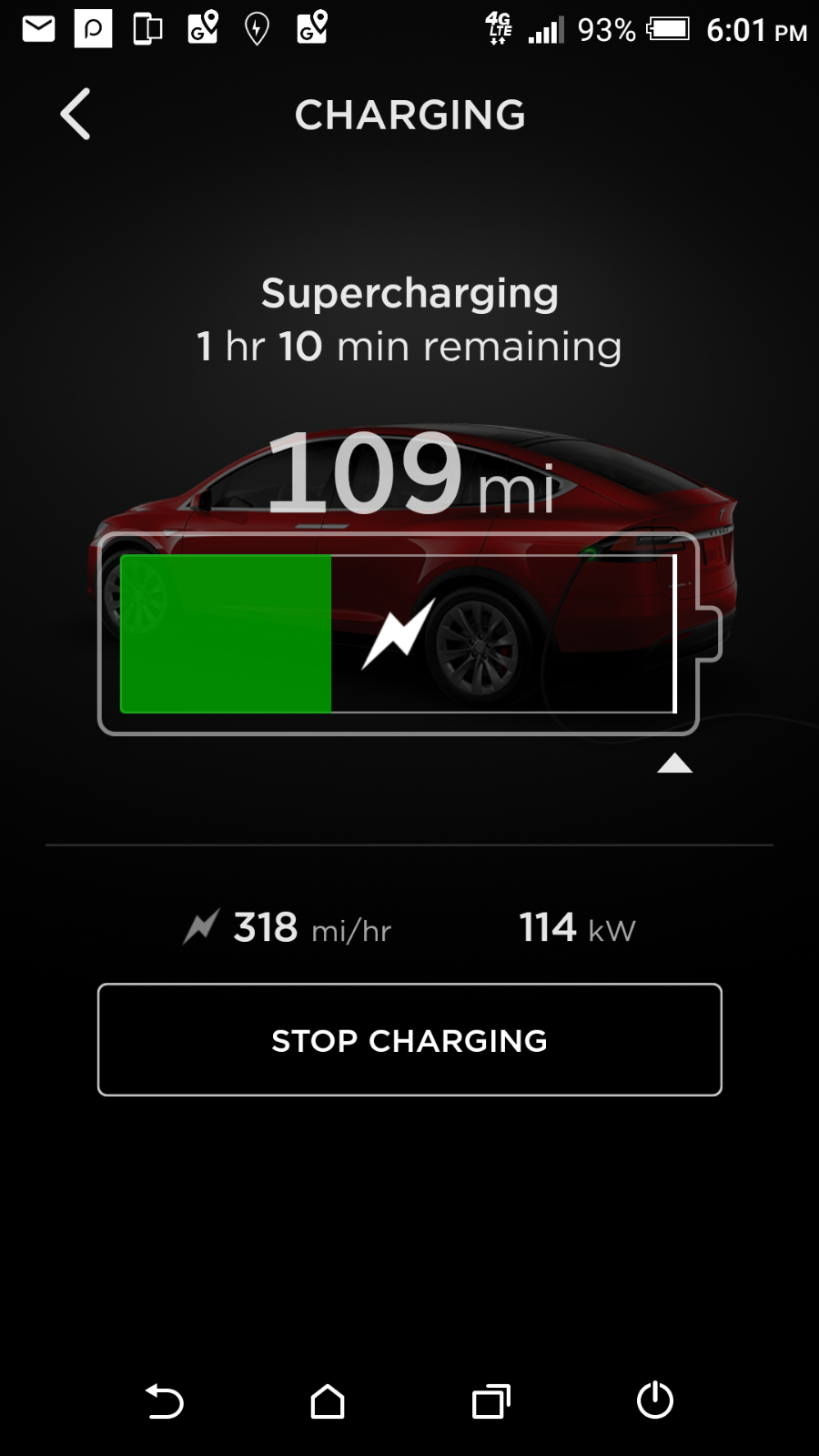Go back from the Charging screen
The width and height of the screenshot is (819, 1456).
(x=76, y=115)
